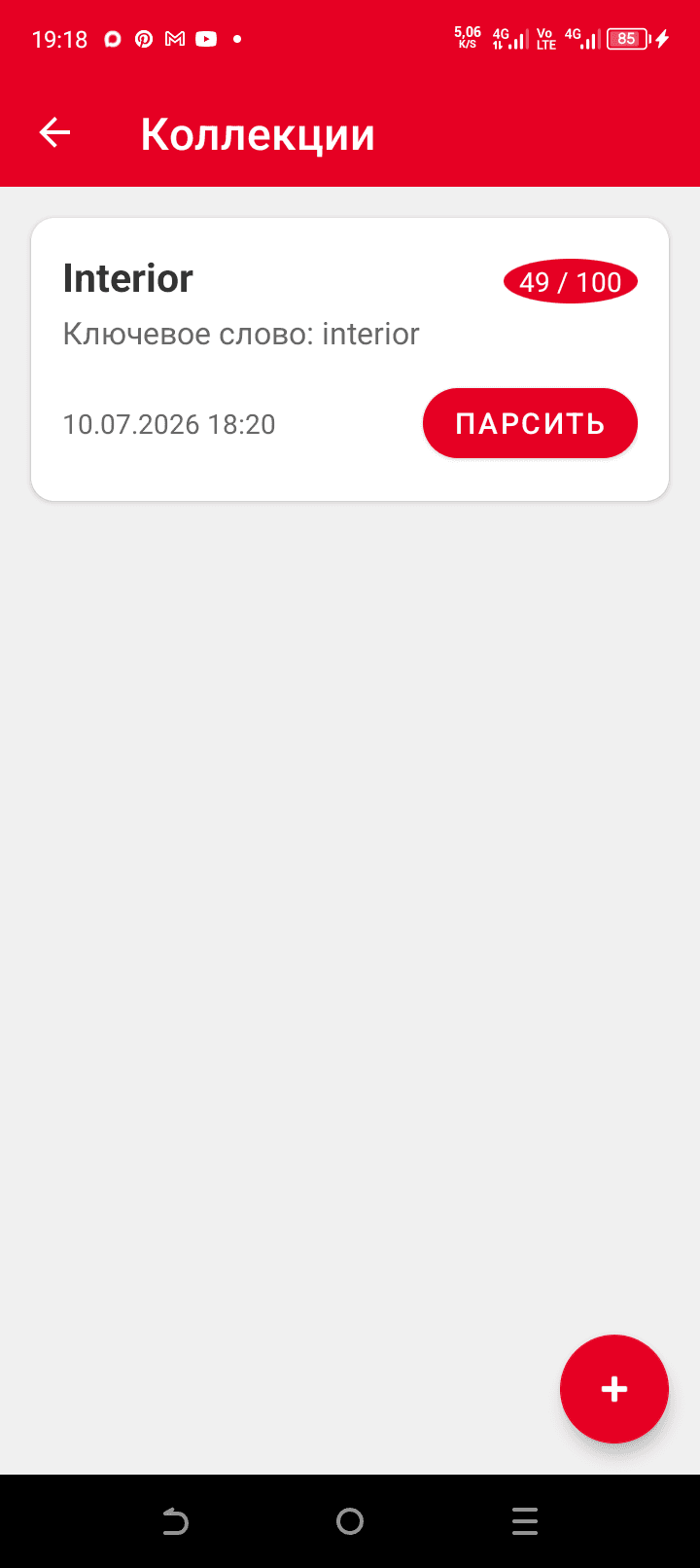Add a new collection with plus button
The image size is (700, 1568).
click(x=614, y=1388)
